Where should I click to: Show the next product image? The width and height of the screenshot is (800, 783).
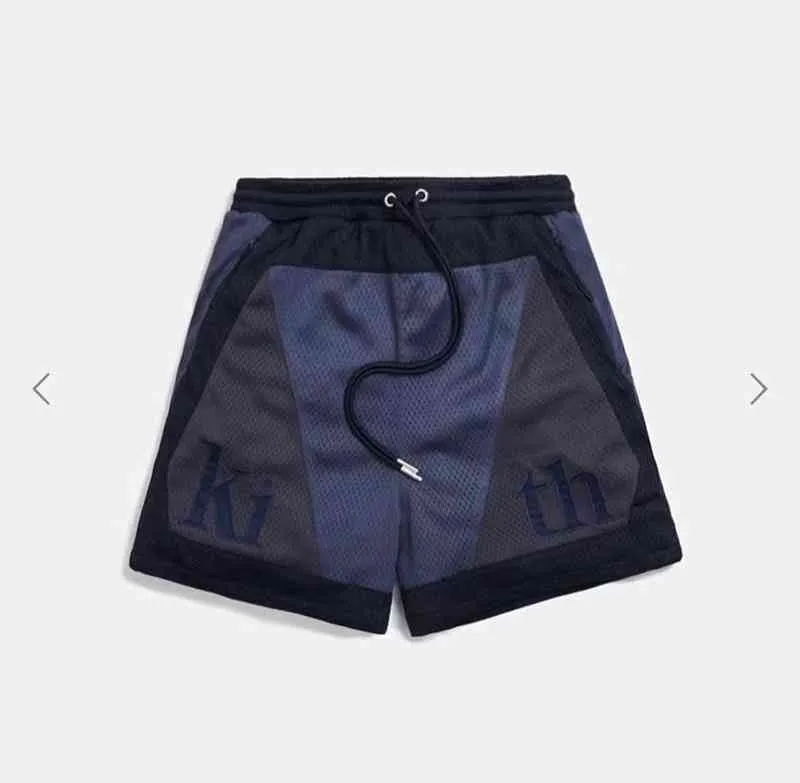tap(759, 389)
